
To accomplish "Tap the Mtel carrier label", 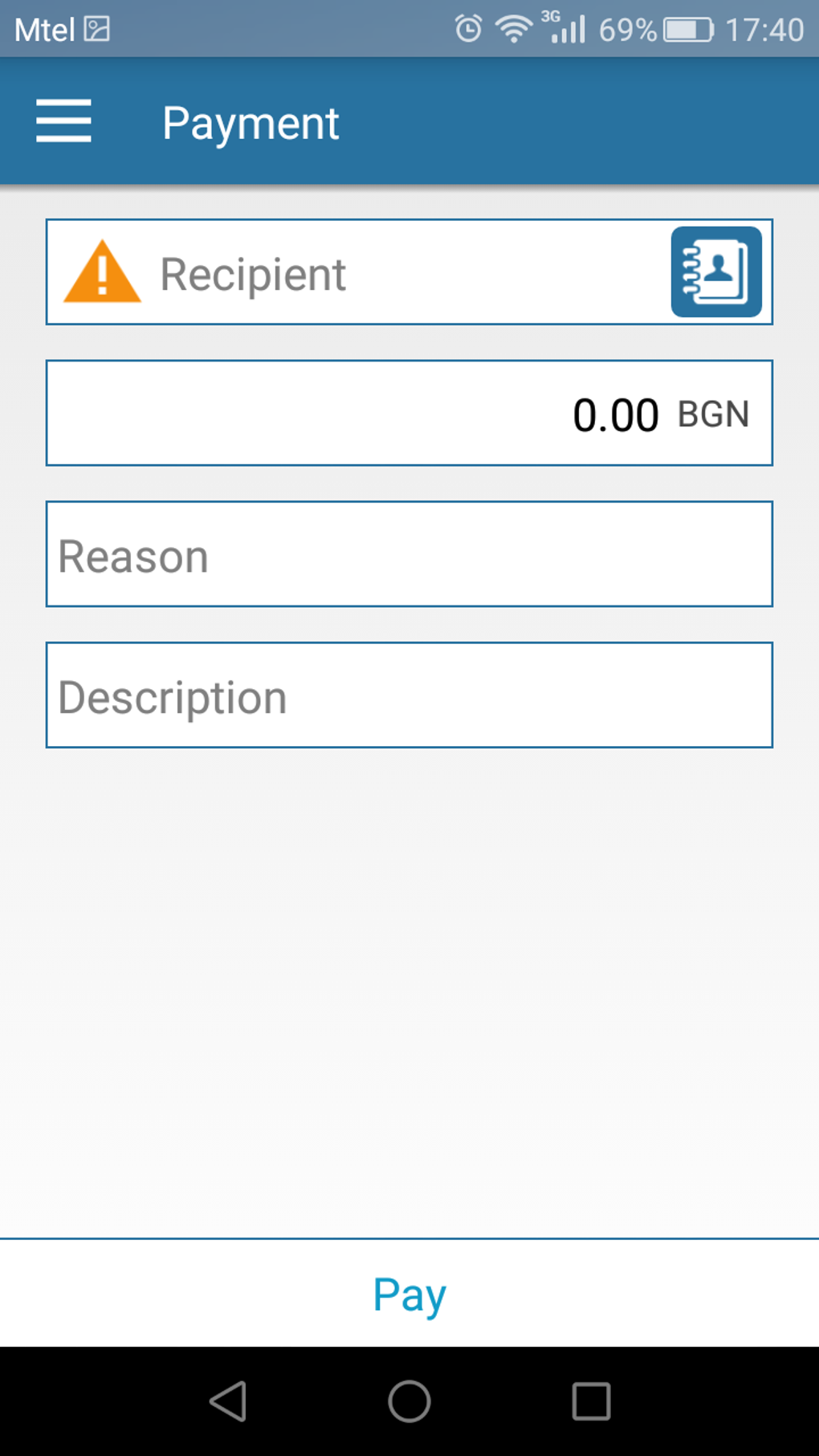I will tap(42, 30).
